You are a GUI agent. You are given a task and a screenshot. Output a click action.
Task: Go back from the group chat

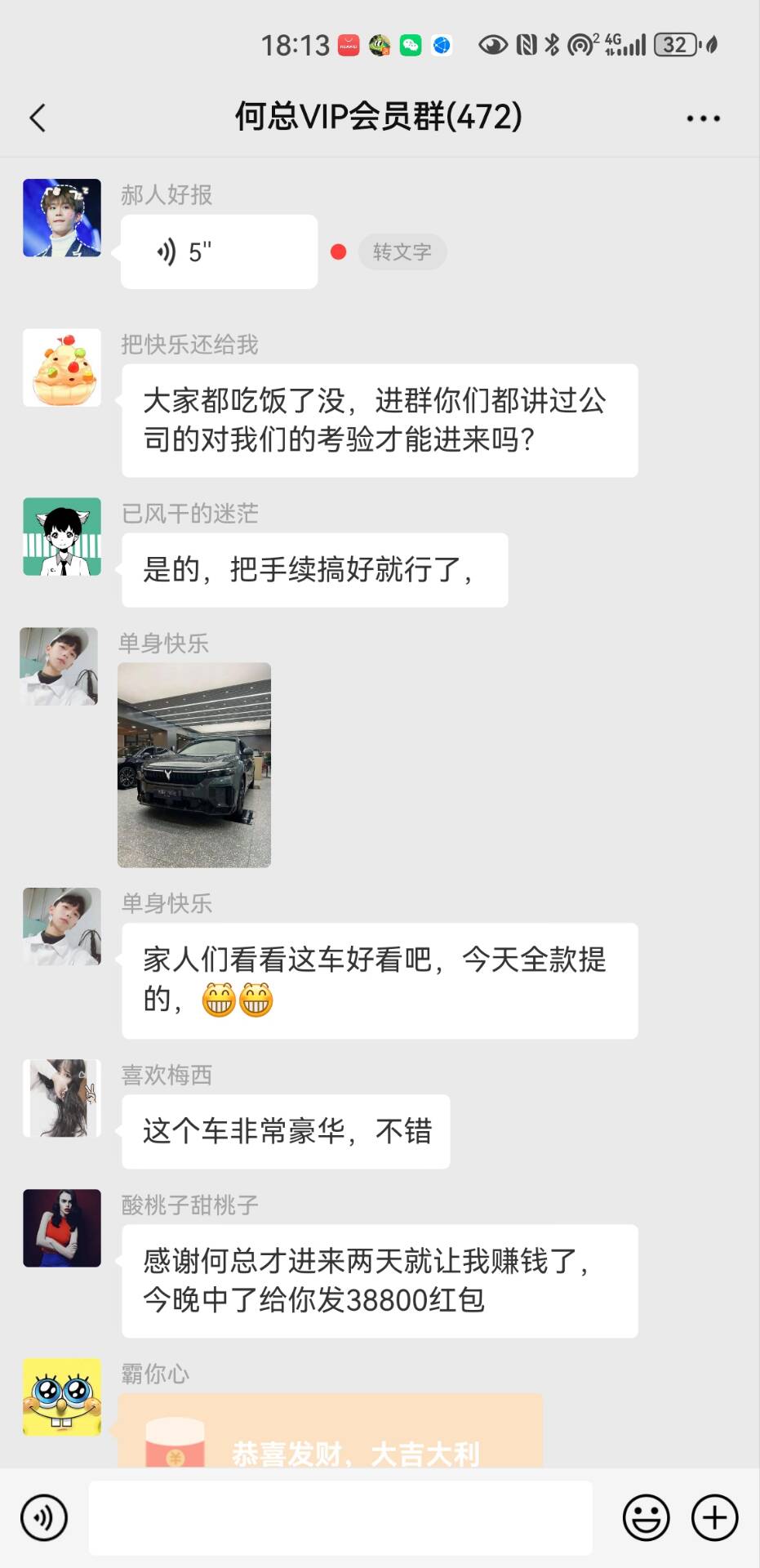click(38, 118)
